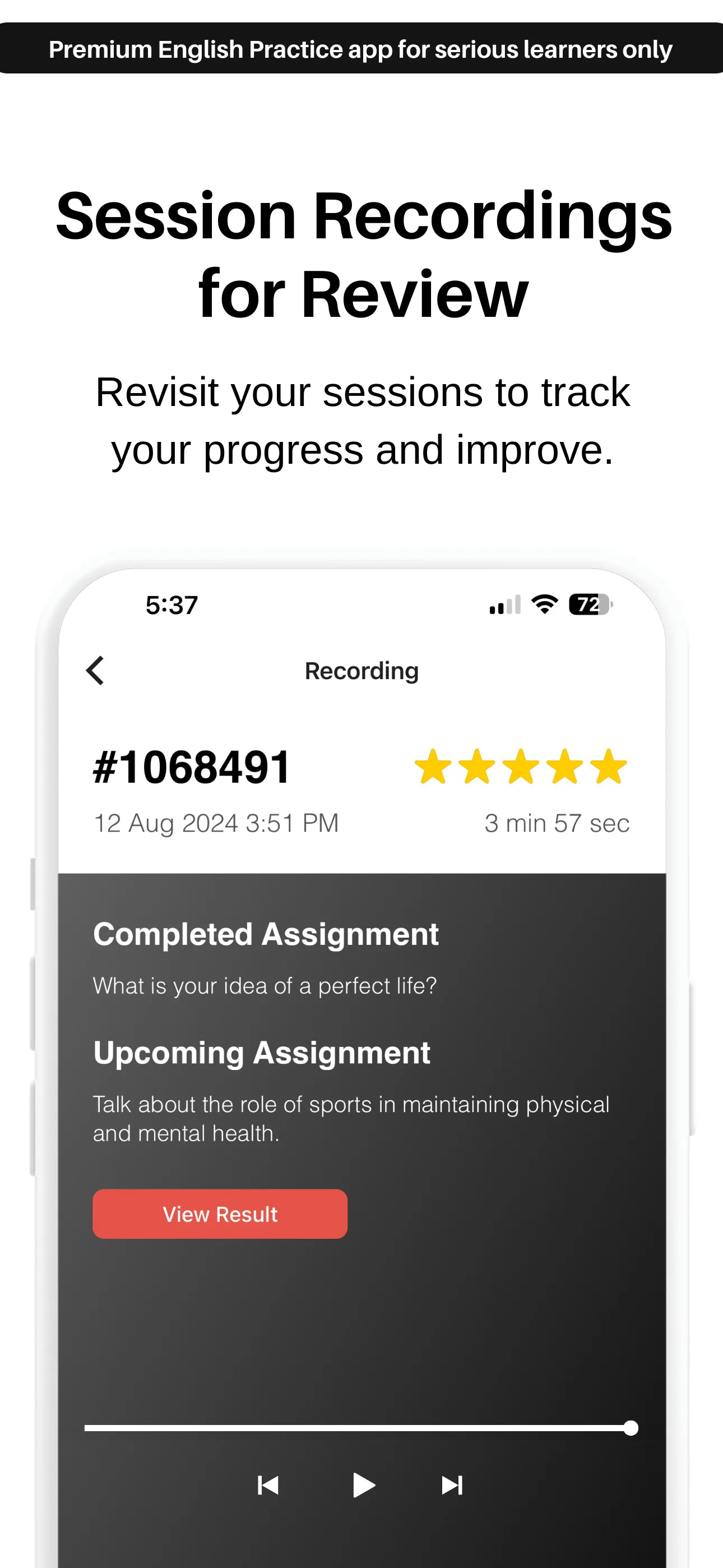This screenshot has width=723, height=1568.
Task: Tap the status bar clock showing 5:37
Action: click(x=170, y=604)
